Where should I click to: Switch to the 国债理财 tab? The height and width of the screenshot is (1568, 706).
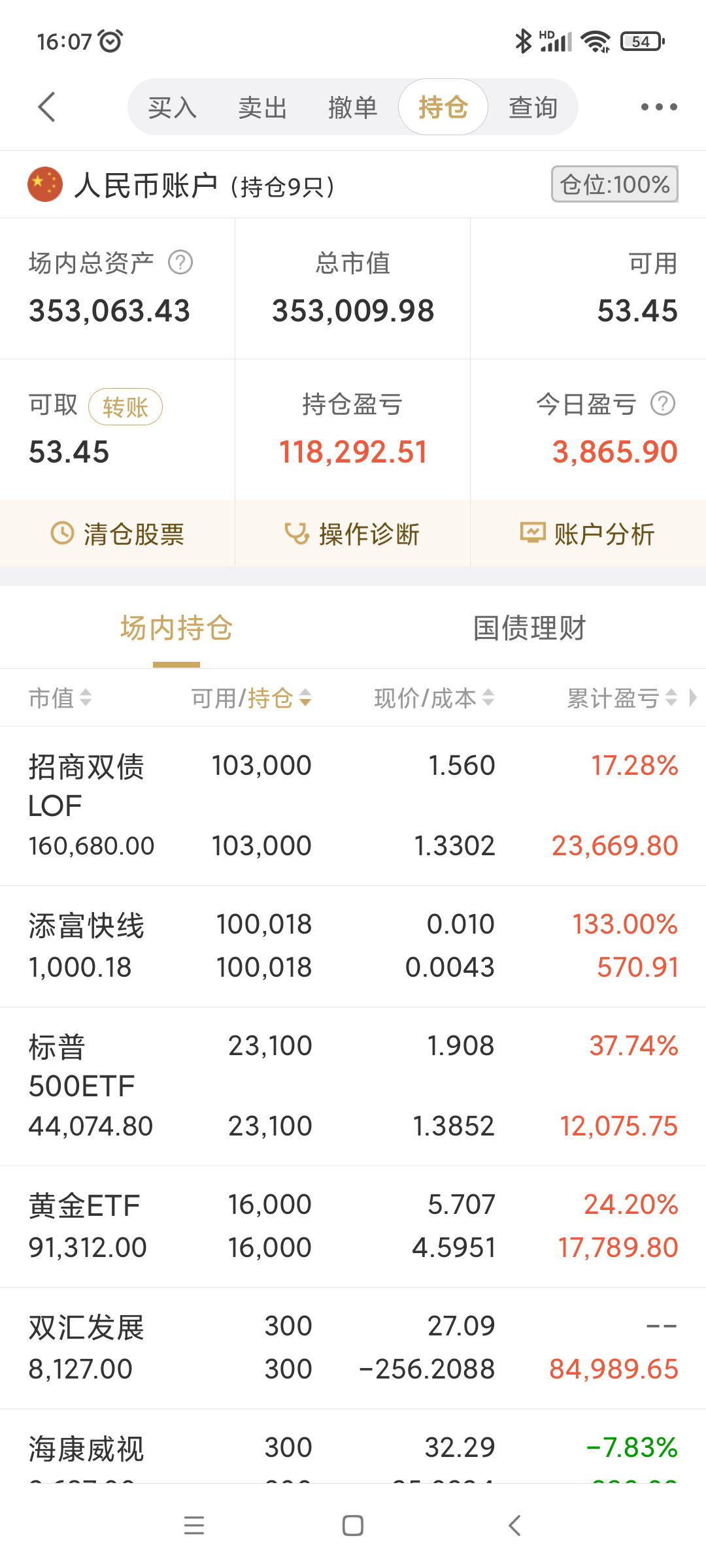tap(529, 629)
